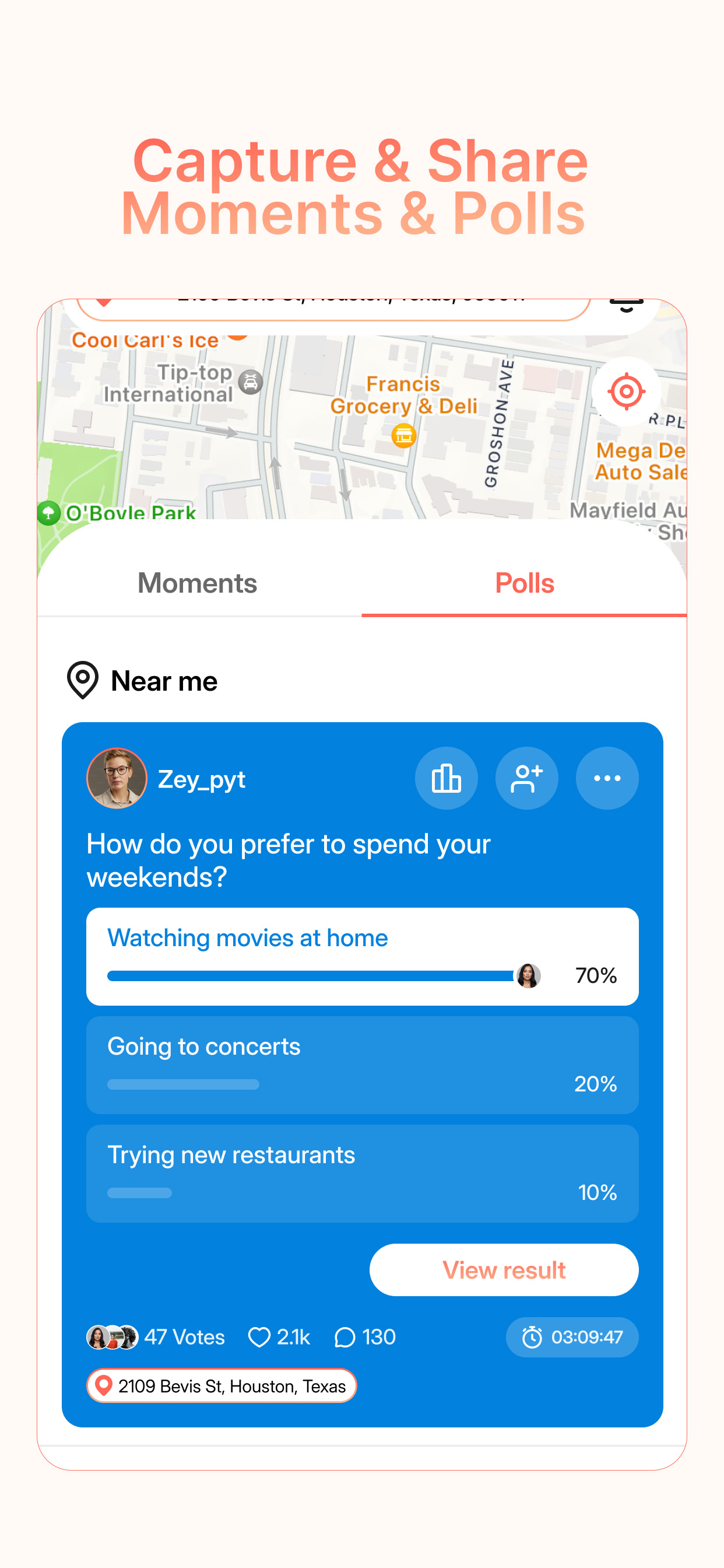Tap the add person icon on the poll
Screen dimensions: 724x1568
tap(526, 778)
